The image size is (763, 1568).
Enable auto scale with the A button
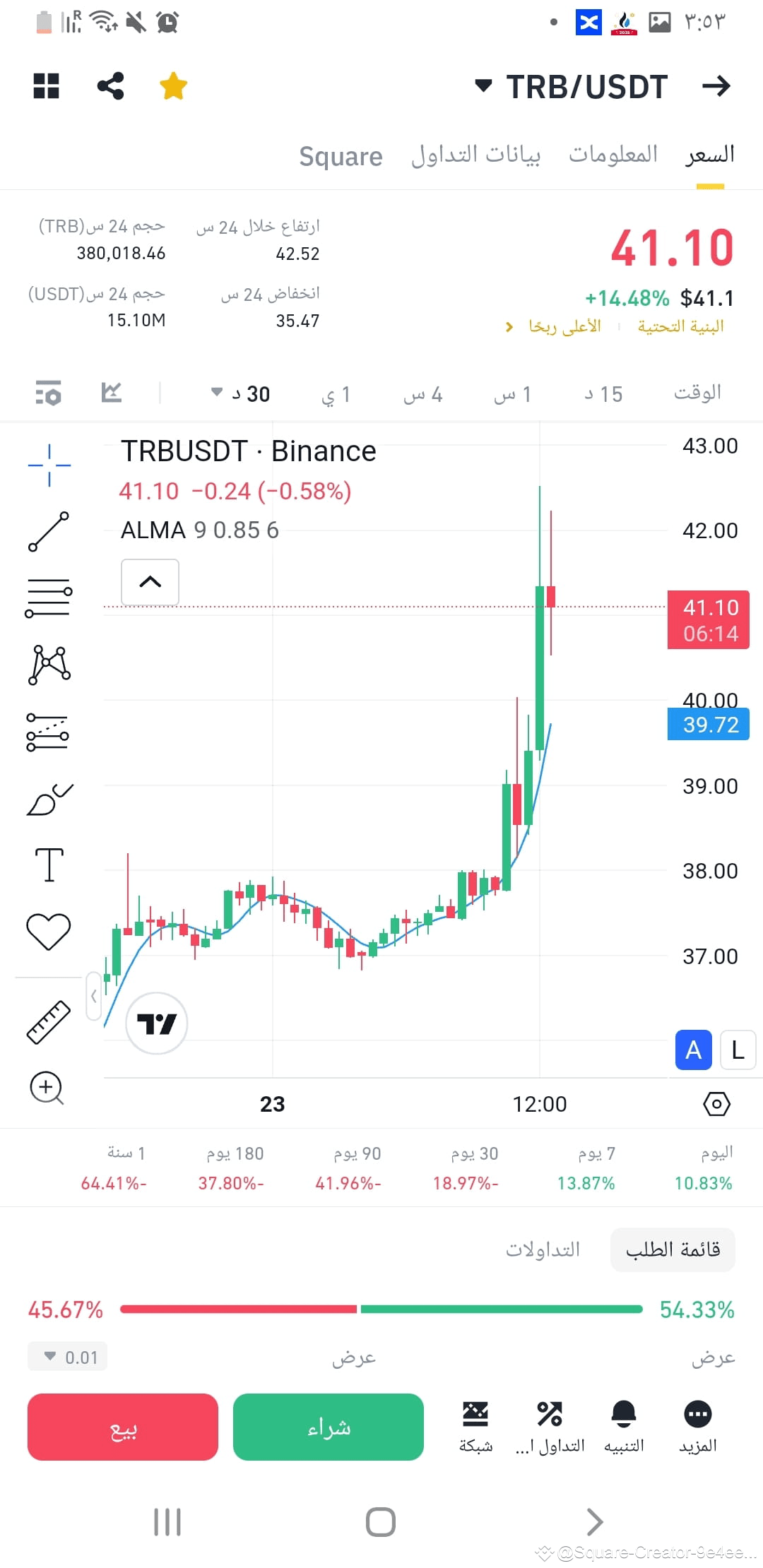pos(693,1050)
